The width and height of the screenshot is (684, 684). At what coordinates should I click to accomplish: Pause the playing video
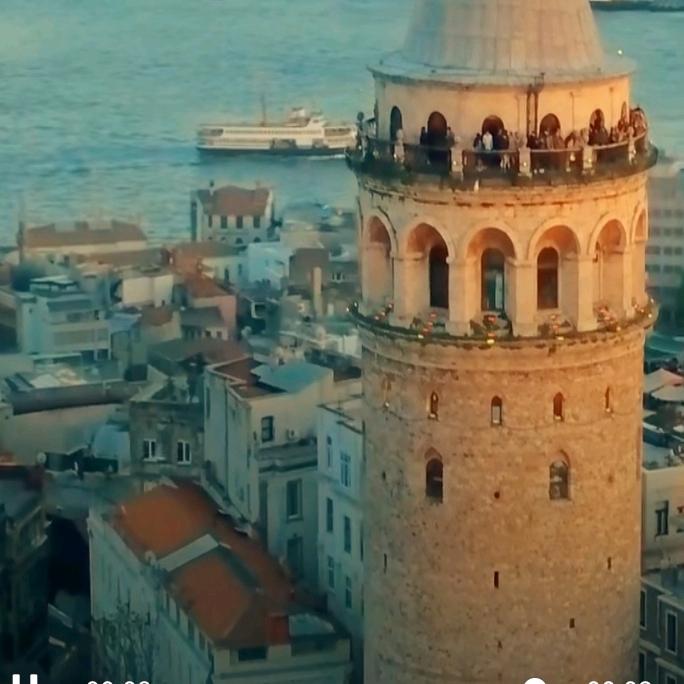(x=25, y=680)
